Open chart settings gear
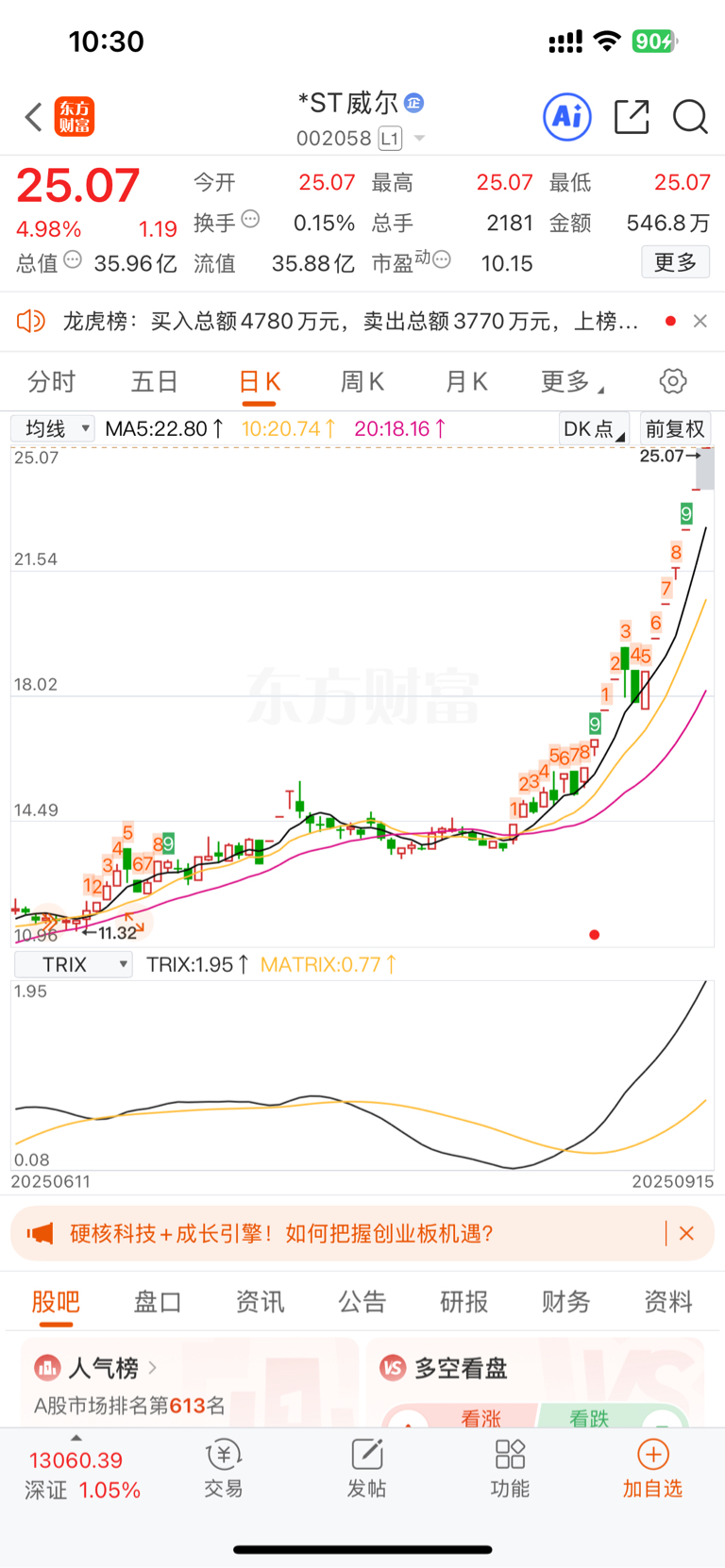725x1568 pixels. [x=673, y=381]
